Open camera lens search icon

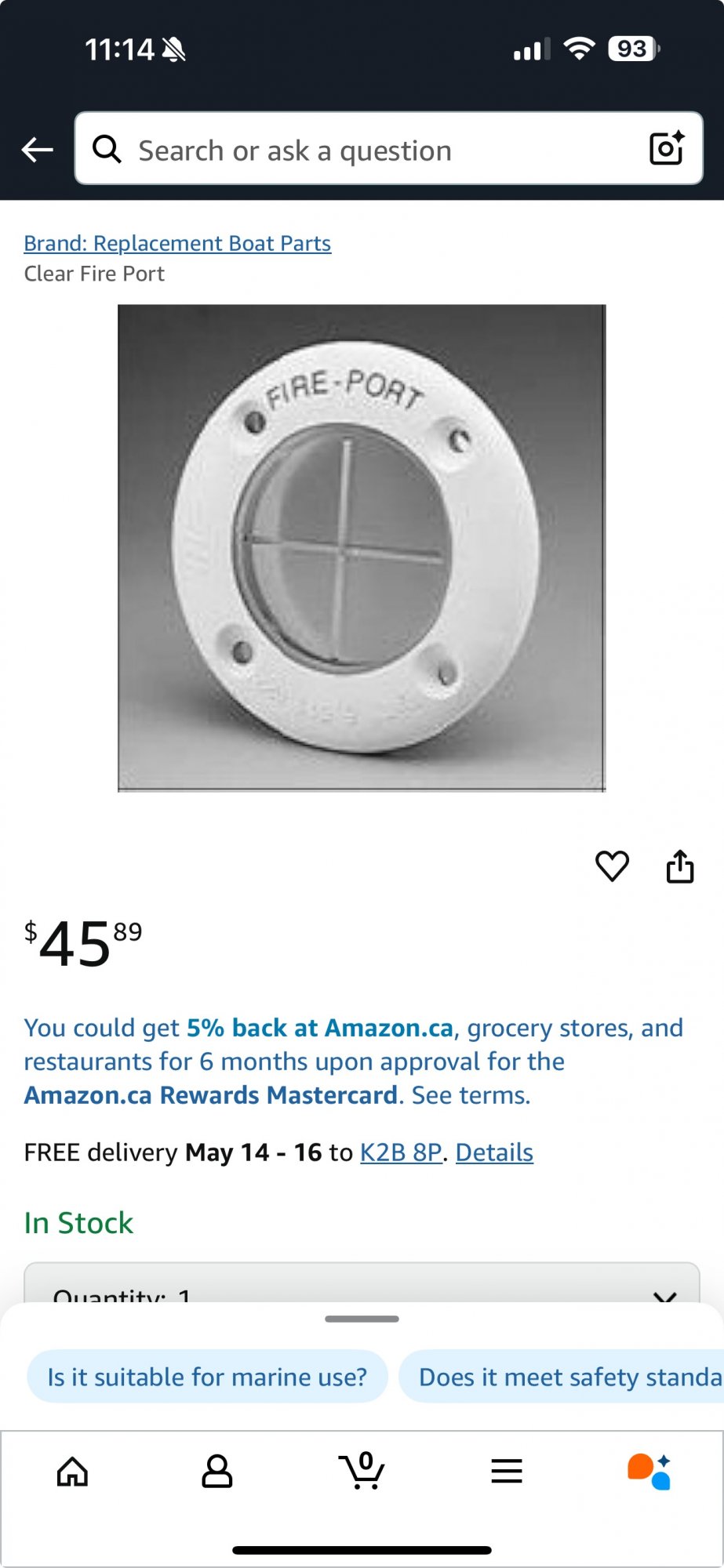667,148
